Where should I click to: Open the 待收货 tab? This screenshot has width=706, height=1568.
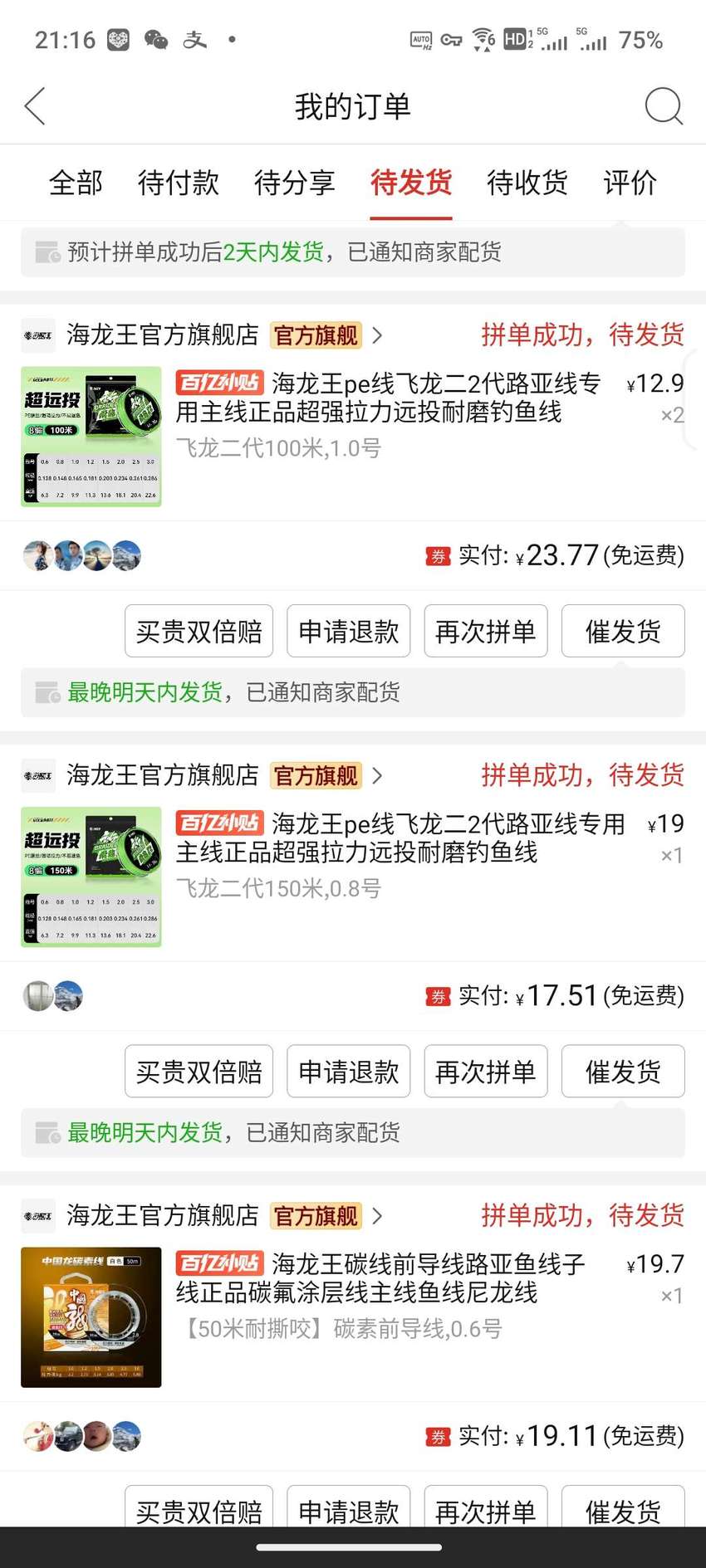pyautogui.click(x=527, y=183)
